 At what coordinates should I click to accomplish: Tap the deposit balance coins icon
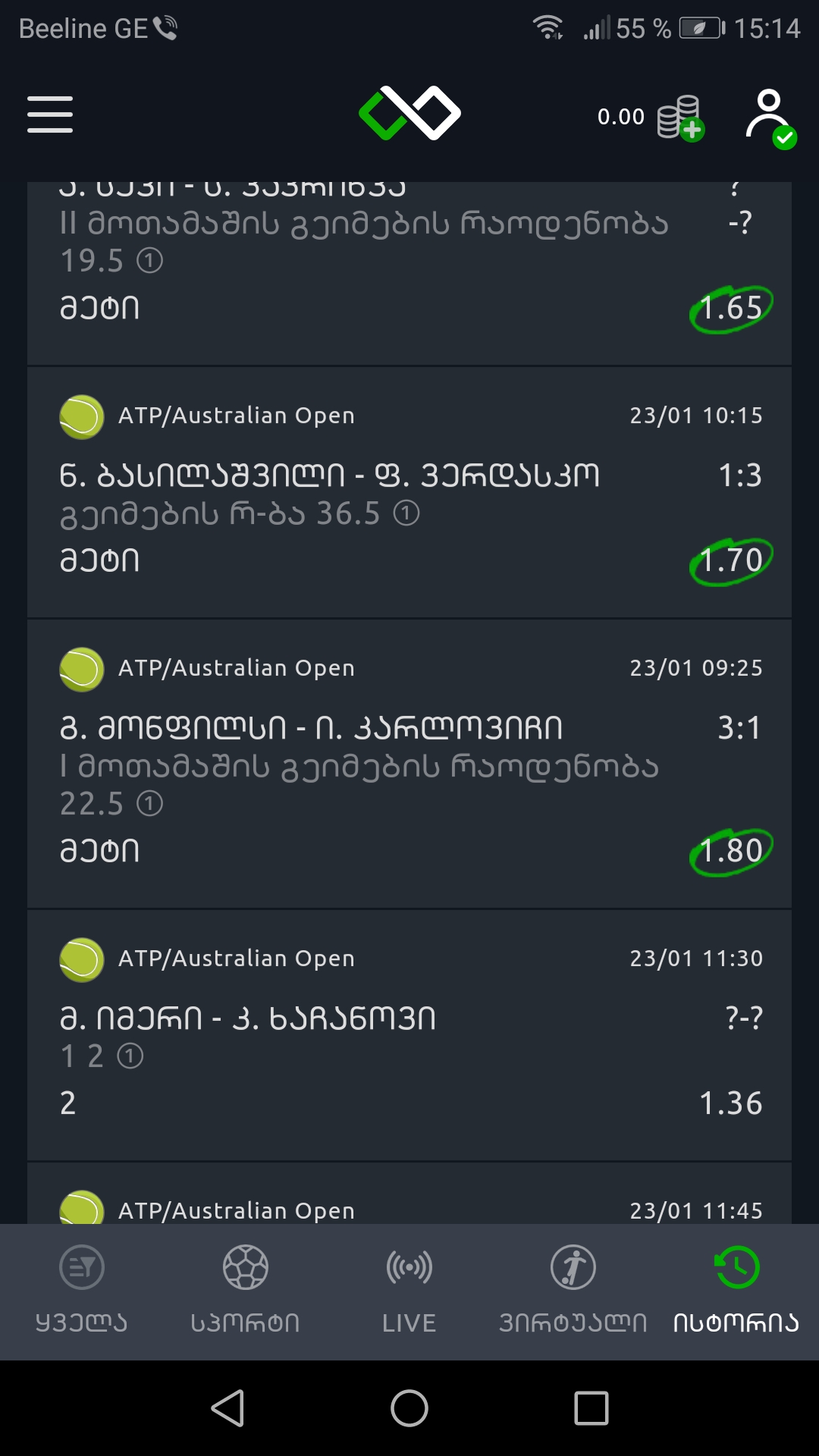680,118
